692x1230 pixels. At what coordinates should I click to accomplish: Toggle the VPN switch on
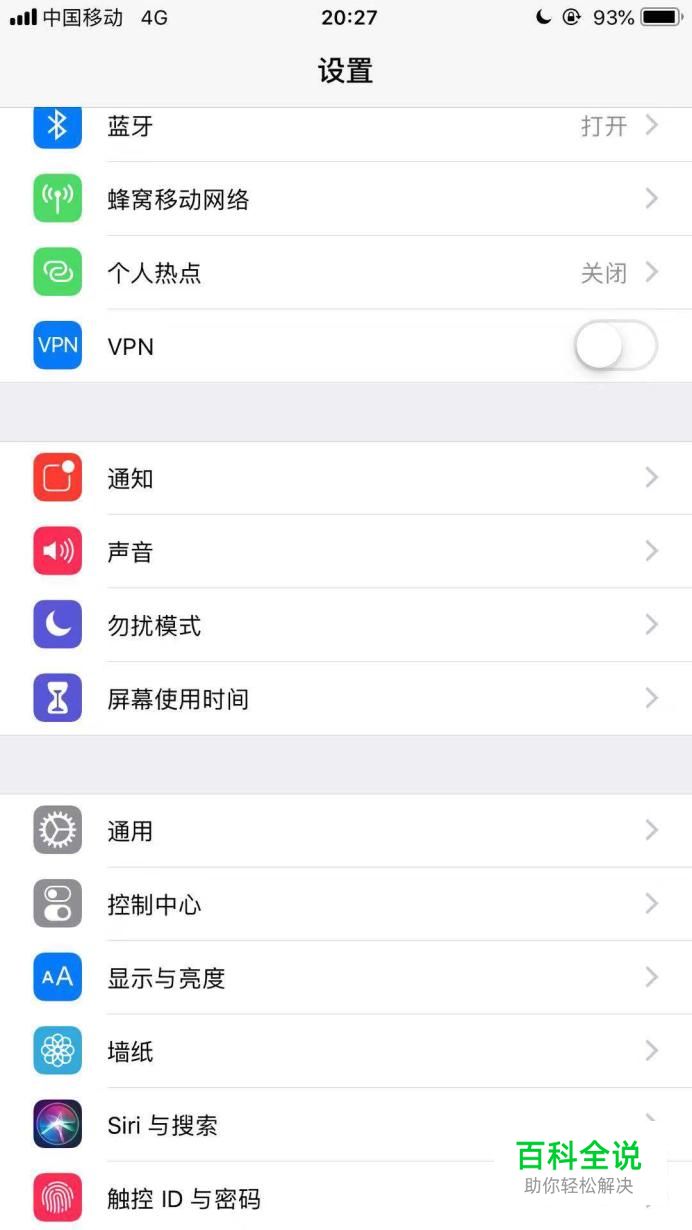coord(615,346)
